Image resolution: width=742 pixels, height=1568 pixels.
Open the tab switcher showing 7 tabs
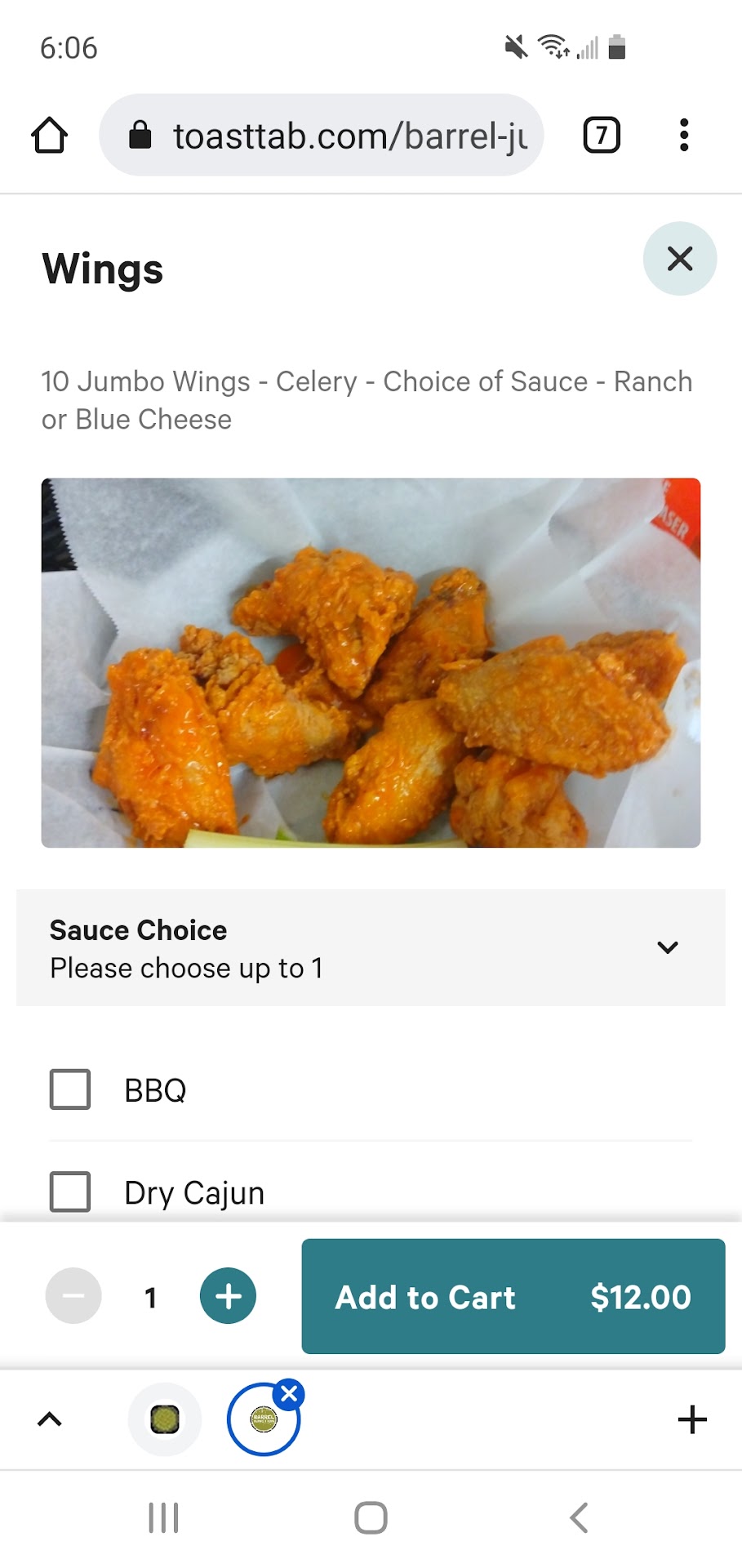coord(602,136)
